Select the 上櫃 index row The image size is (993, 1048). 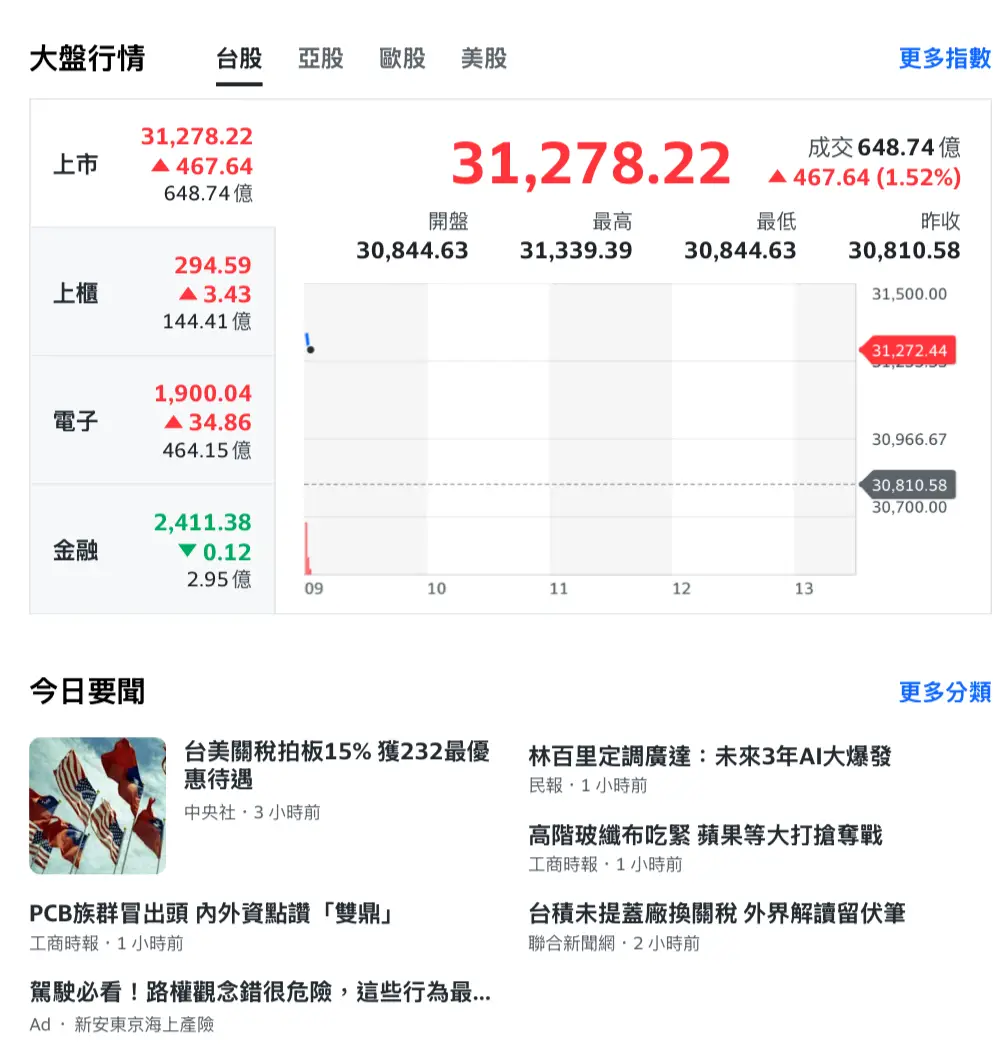coord(153,293)
